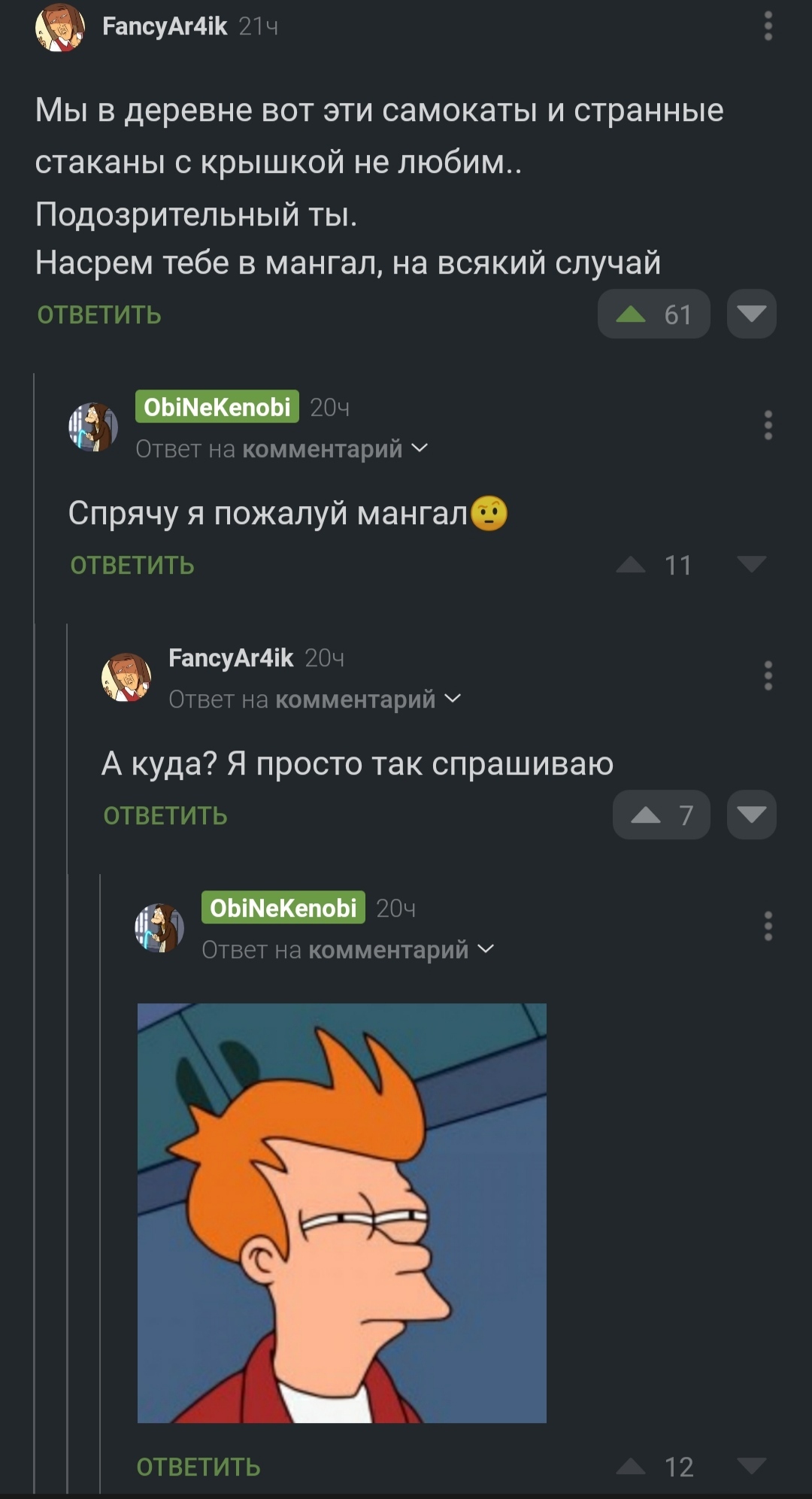Image resolution: width=812 pixels, height=1499 pixels.
Task: Reply to the comment about самокаты
Action: pos(99,315)
